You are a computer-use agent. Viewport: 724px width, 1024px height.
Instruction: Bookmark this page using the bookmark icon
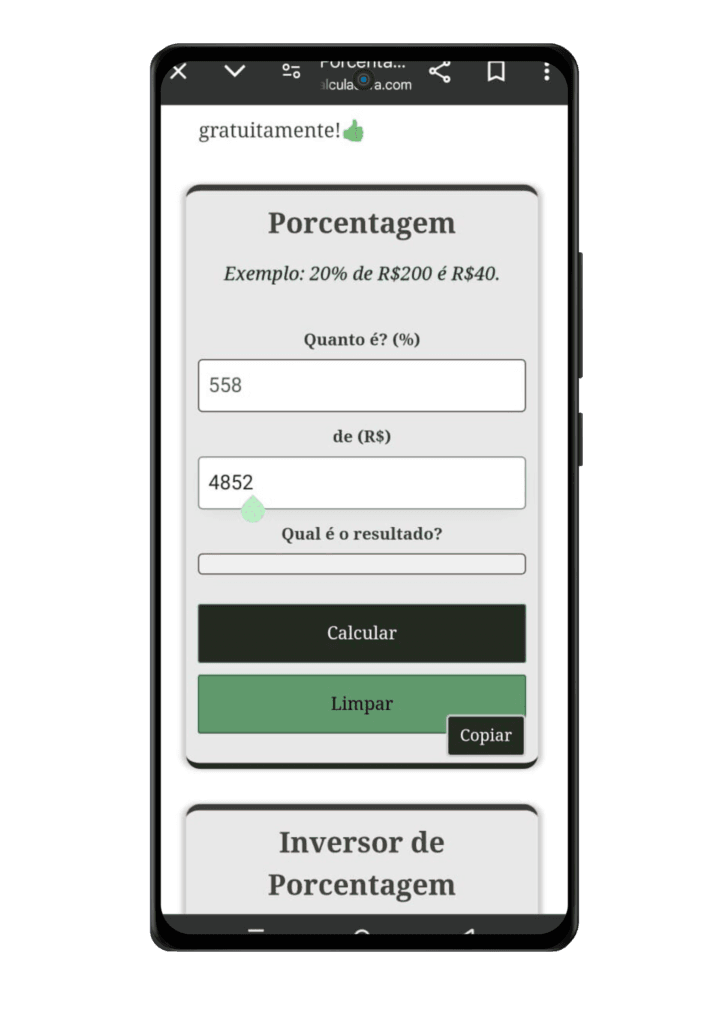(496, 71)
